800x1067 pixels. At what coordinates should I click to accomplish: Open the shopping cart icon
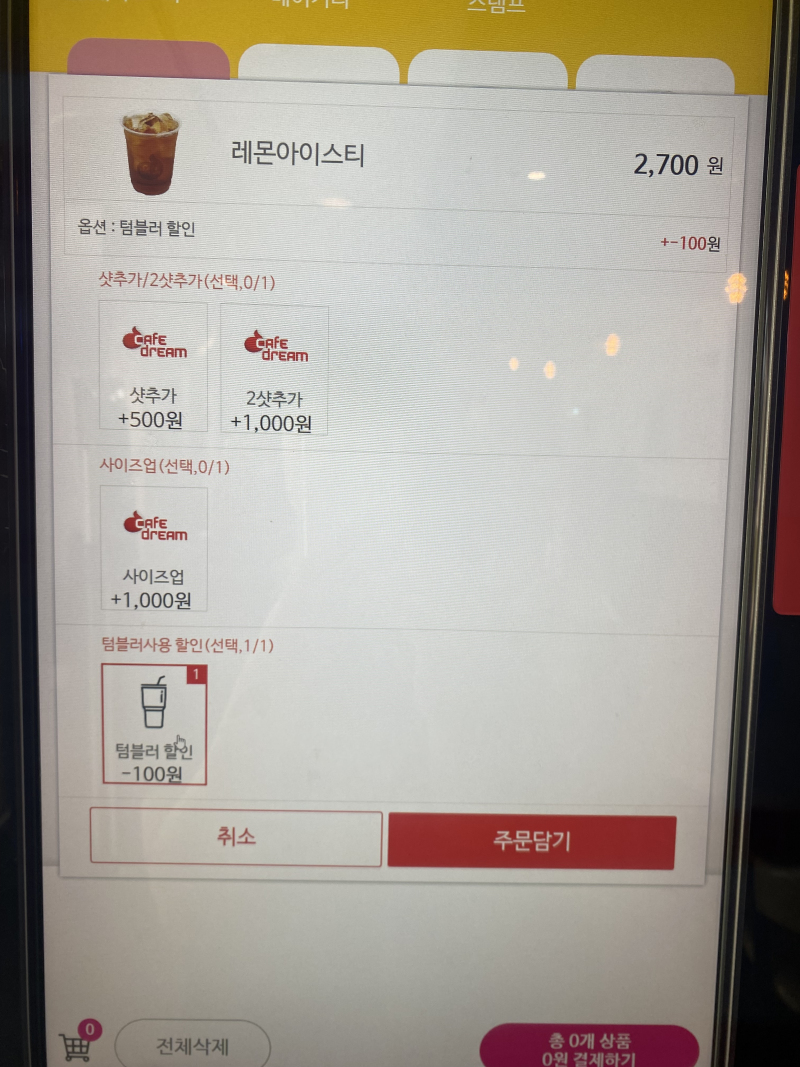pos(76,1046)
